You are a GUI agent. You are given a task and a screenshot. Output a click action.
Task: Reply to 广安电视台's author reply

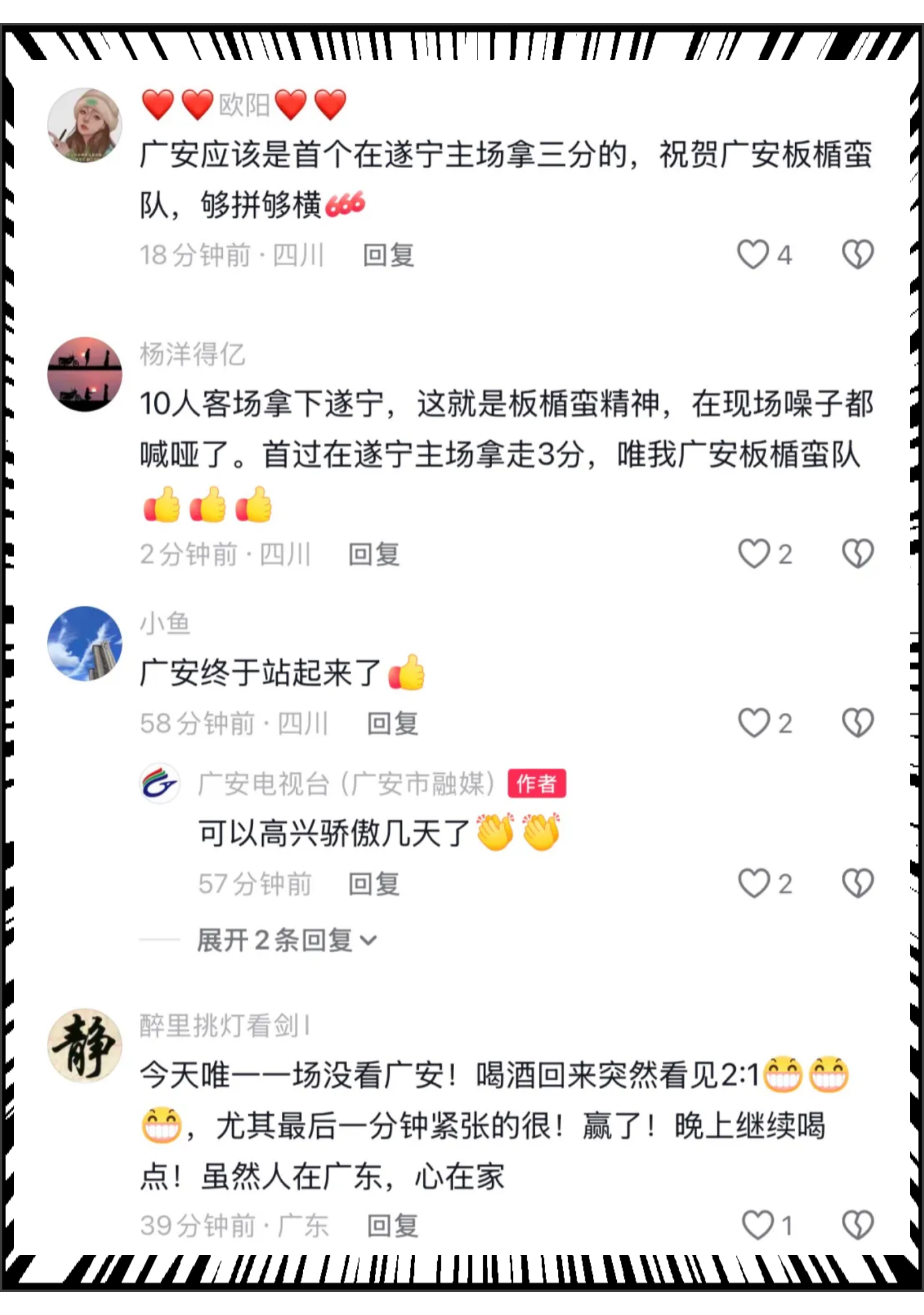click(x=374, y=884)
